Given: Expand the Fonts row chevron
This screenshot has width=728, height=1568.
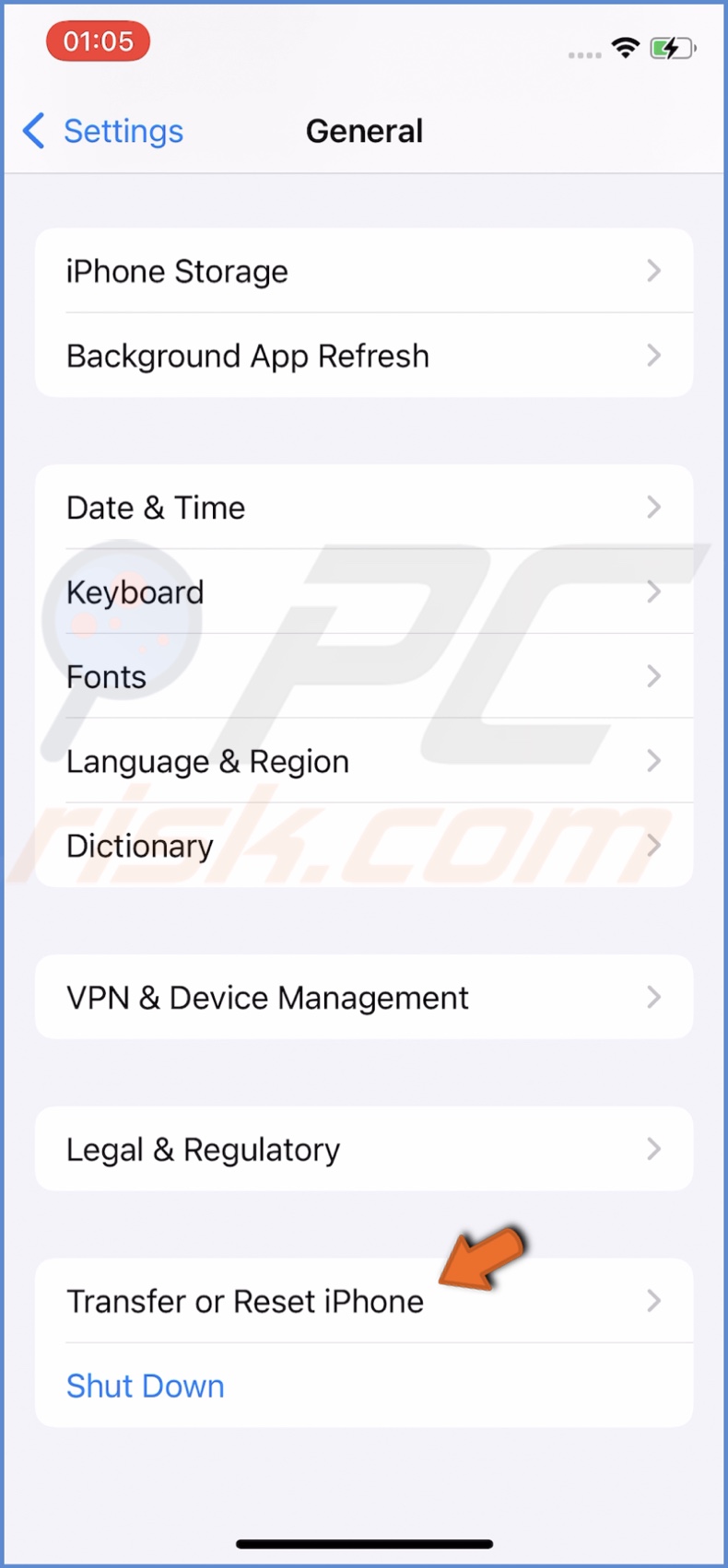Looking at the screenshot, I should point(654,676).
